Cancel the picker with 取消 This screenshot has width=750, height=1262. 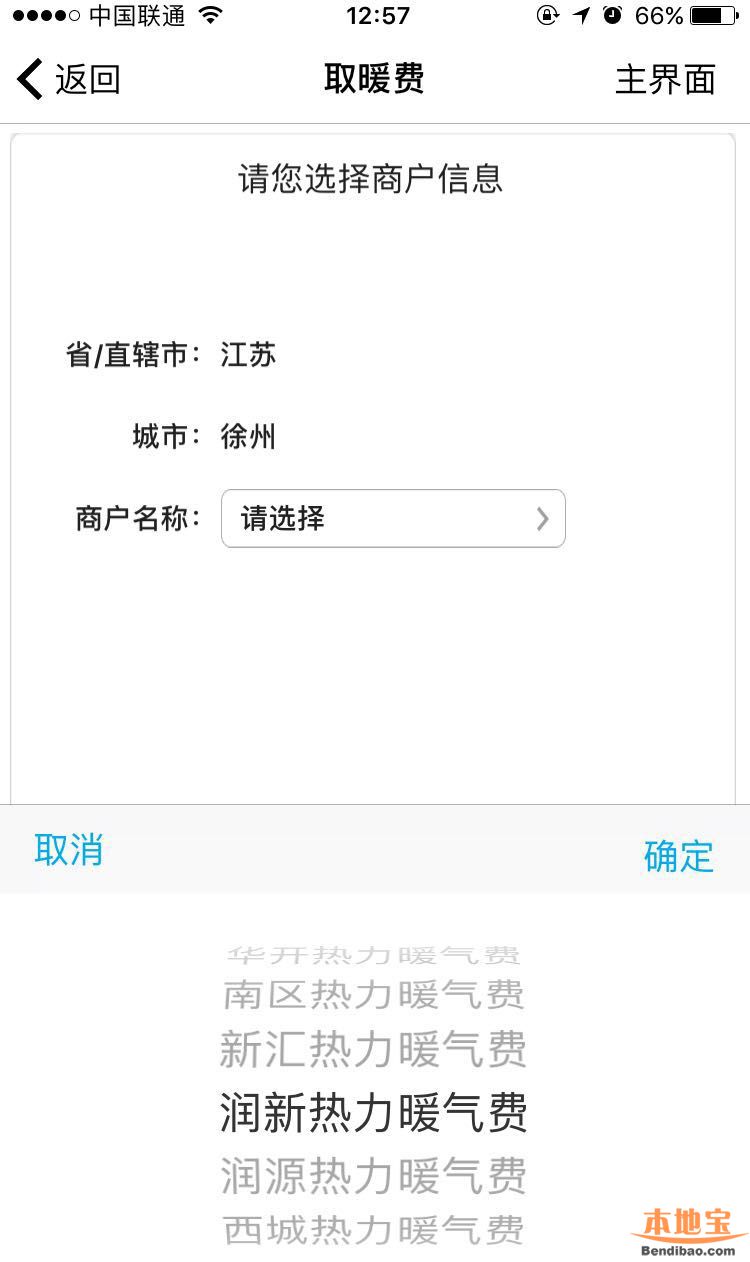pyautogui.click(x=68, y=850)
